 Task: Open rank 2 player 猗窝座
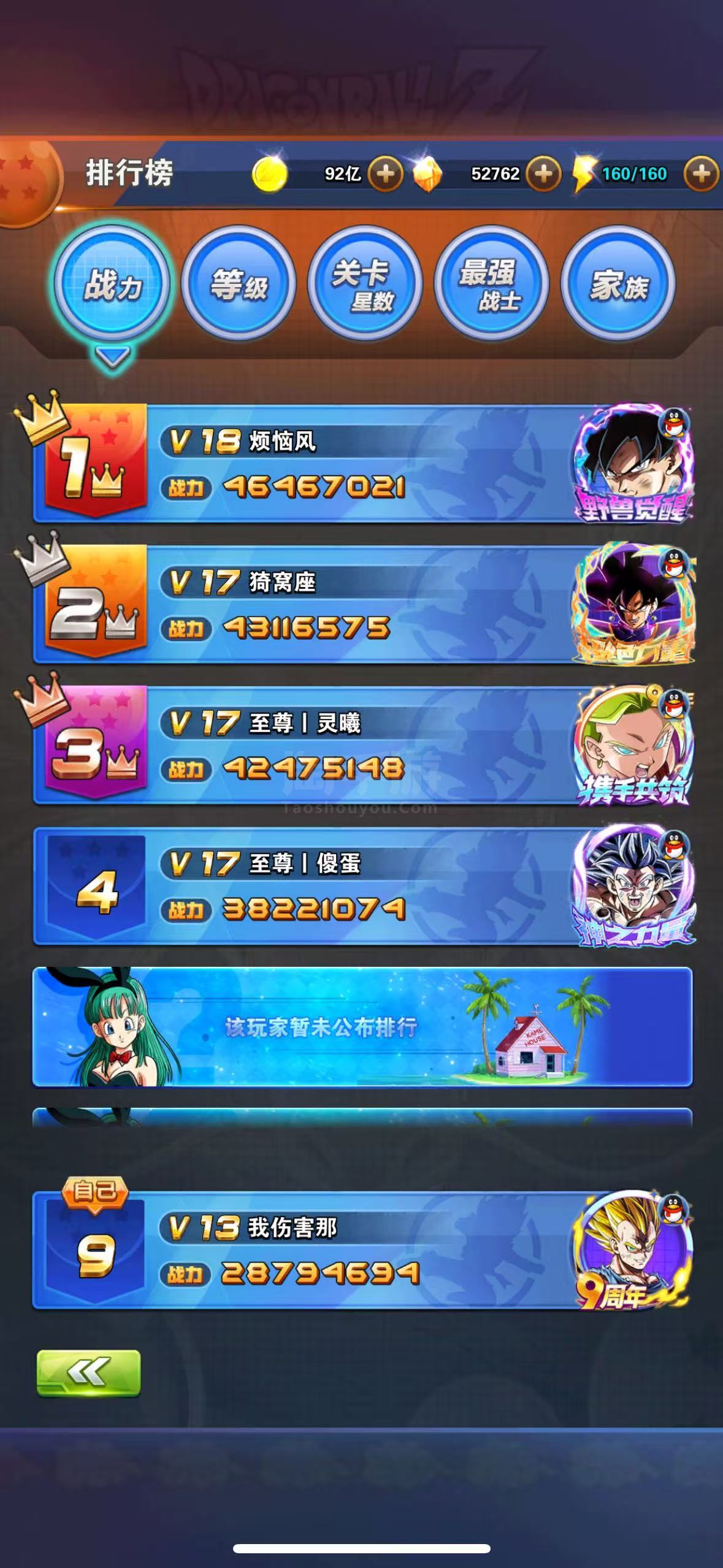(362, 604)
